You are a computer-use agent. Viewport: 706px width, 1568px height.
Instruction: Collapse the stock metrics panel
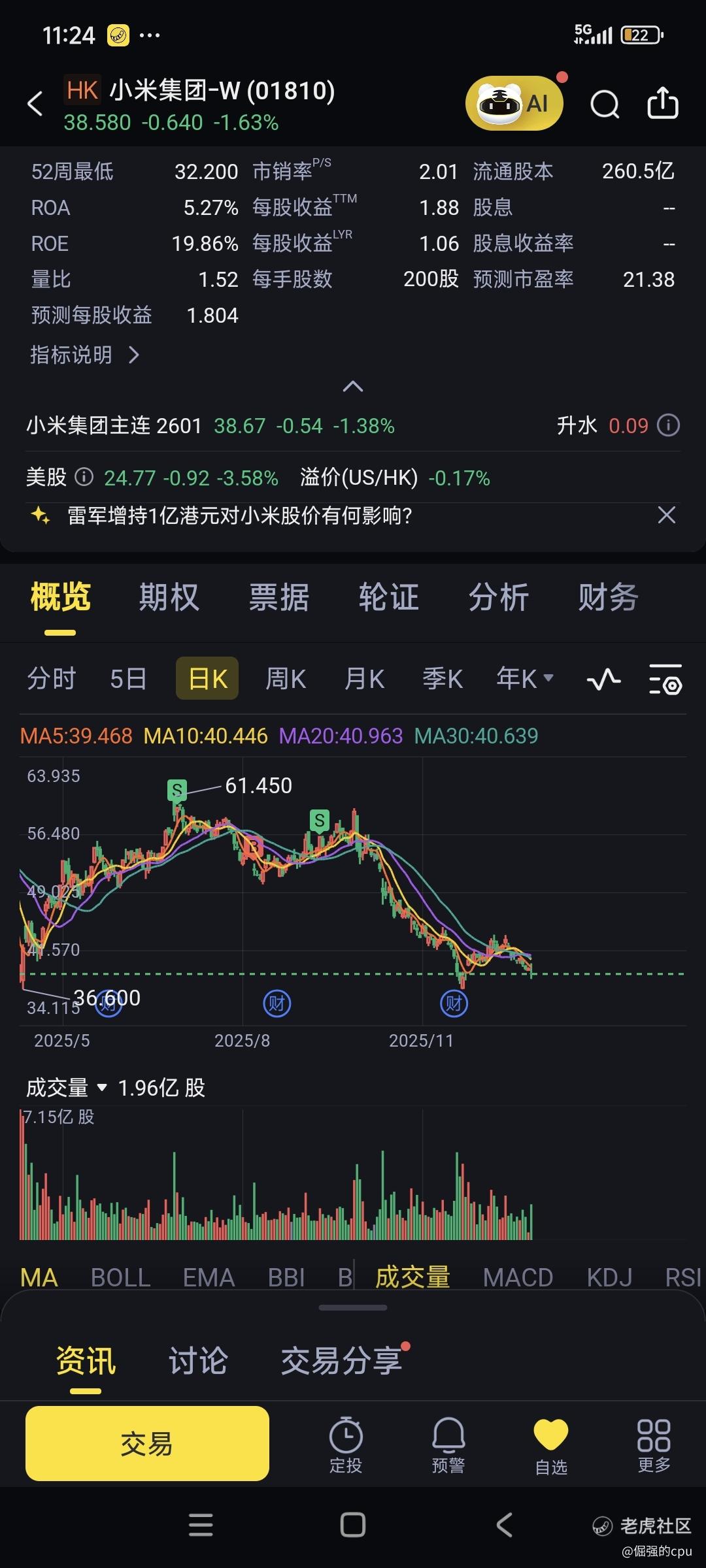(353, 387)
